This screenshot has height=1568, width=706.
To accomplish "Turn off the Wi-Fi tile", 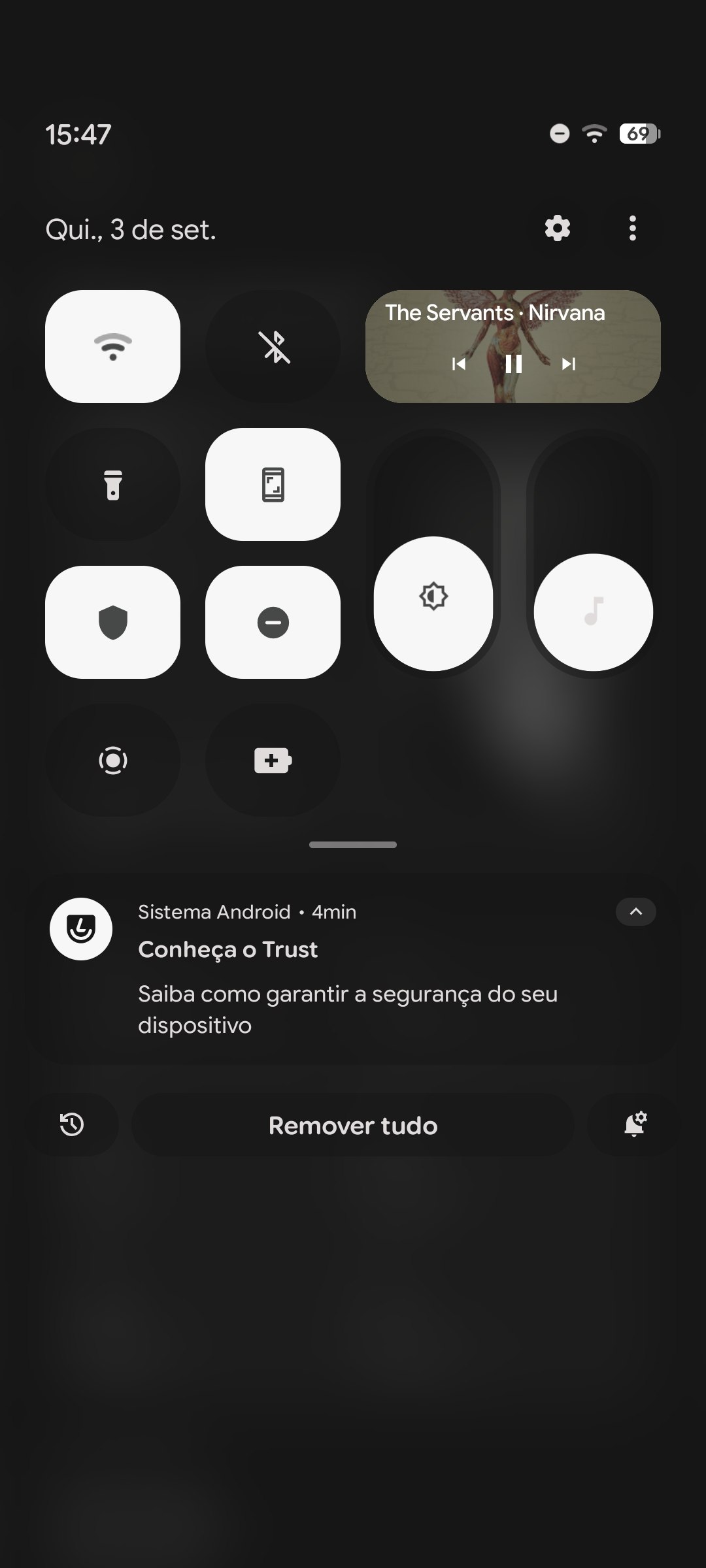I will pyautogui.click(x=112, y=346).
